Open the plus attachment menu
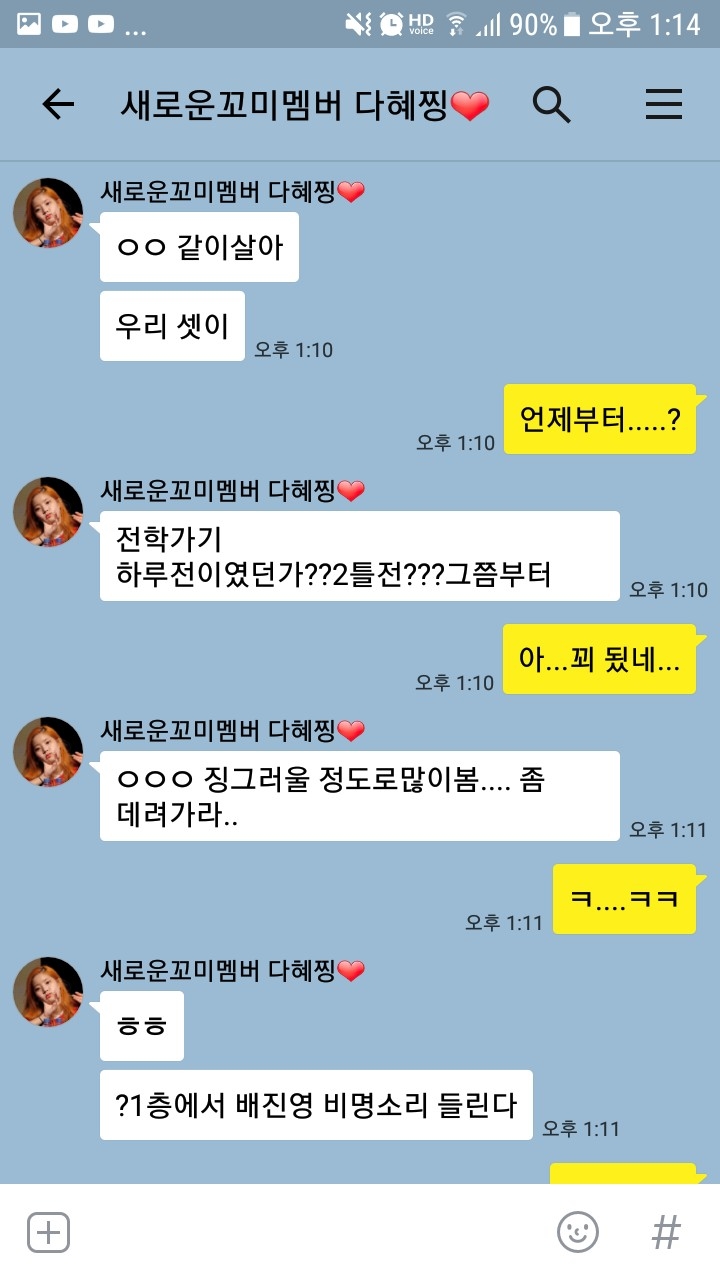Screen dimensions: 720x1280 pos(48,1232)
